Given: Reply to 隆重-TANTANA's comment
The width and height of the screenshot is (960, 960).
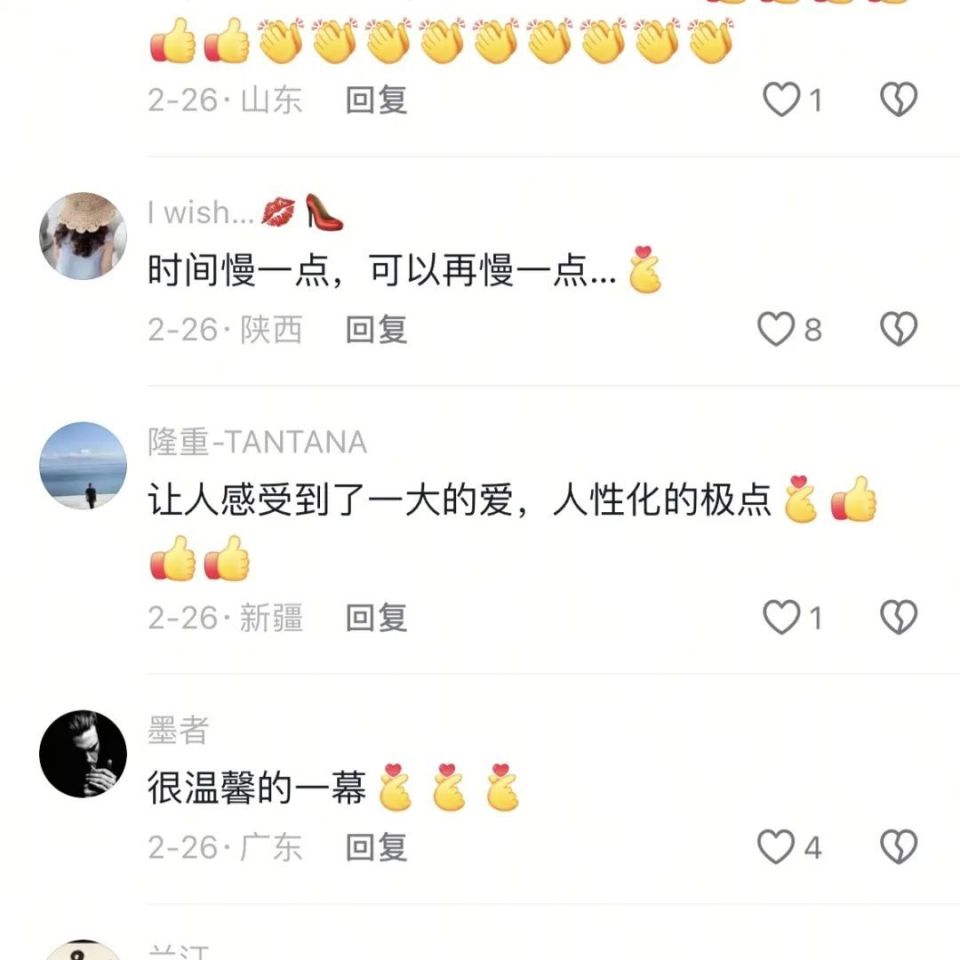Looking at the screenshot, I should pos(376,618).
